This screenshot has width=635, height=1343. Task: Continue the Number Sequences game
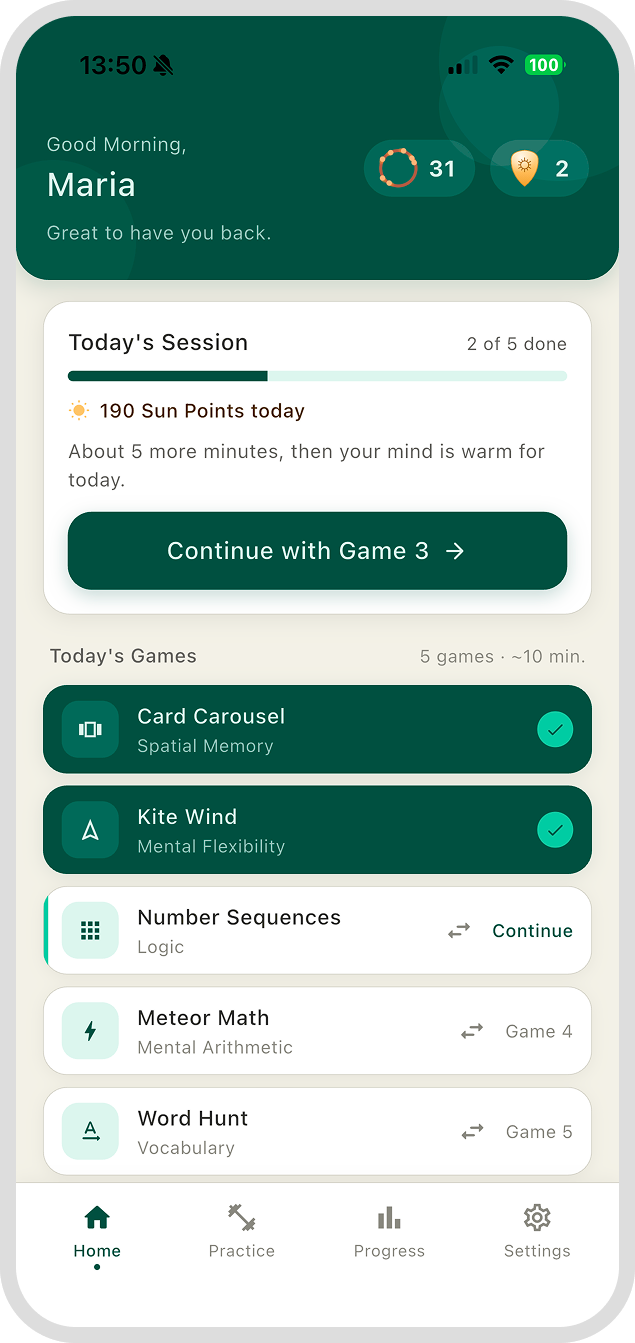click(x=532, y=931)
